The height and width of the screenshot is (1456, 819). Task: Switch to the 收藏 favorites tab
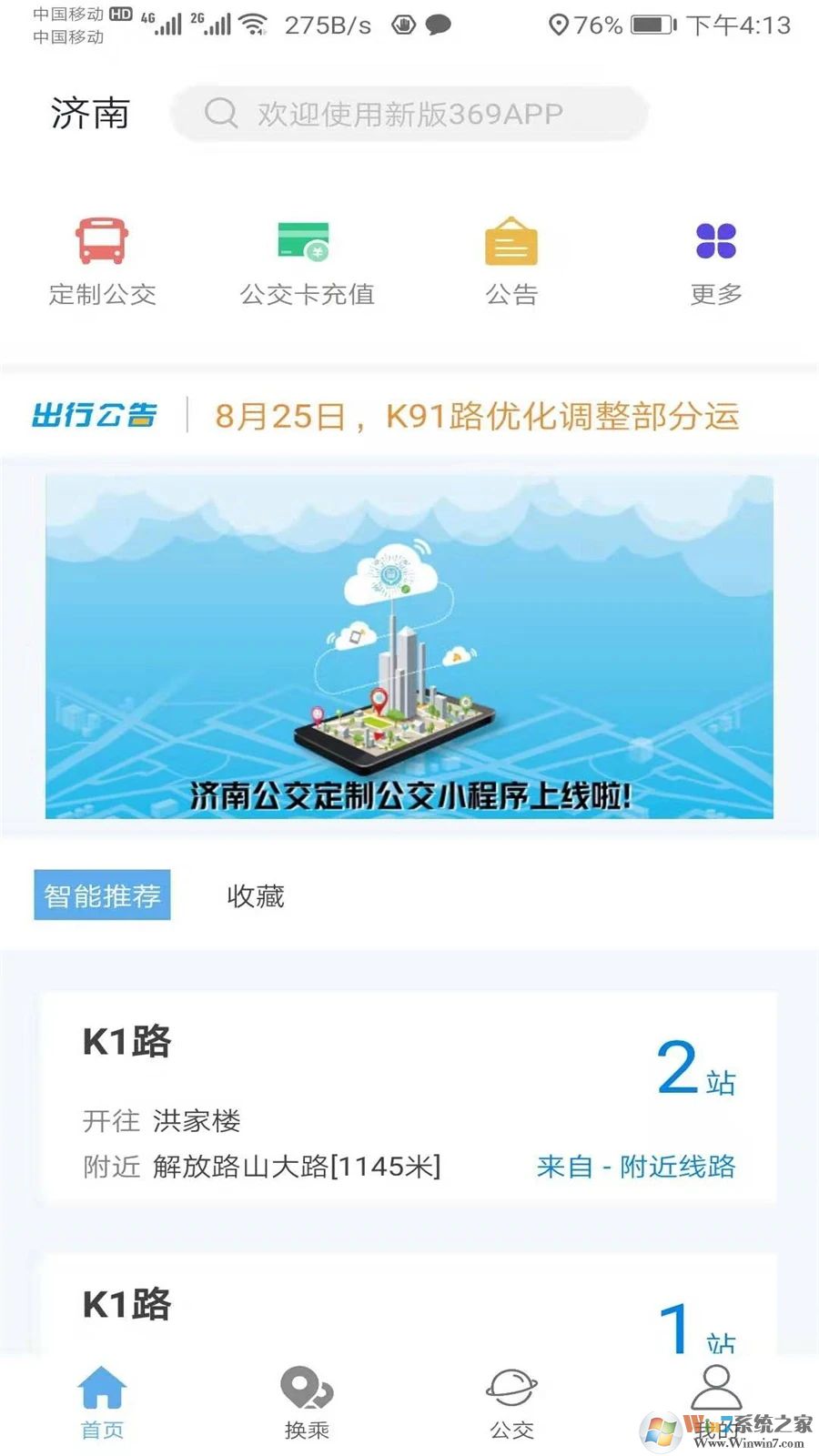click(254, 896)
